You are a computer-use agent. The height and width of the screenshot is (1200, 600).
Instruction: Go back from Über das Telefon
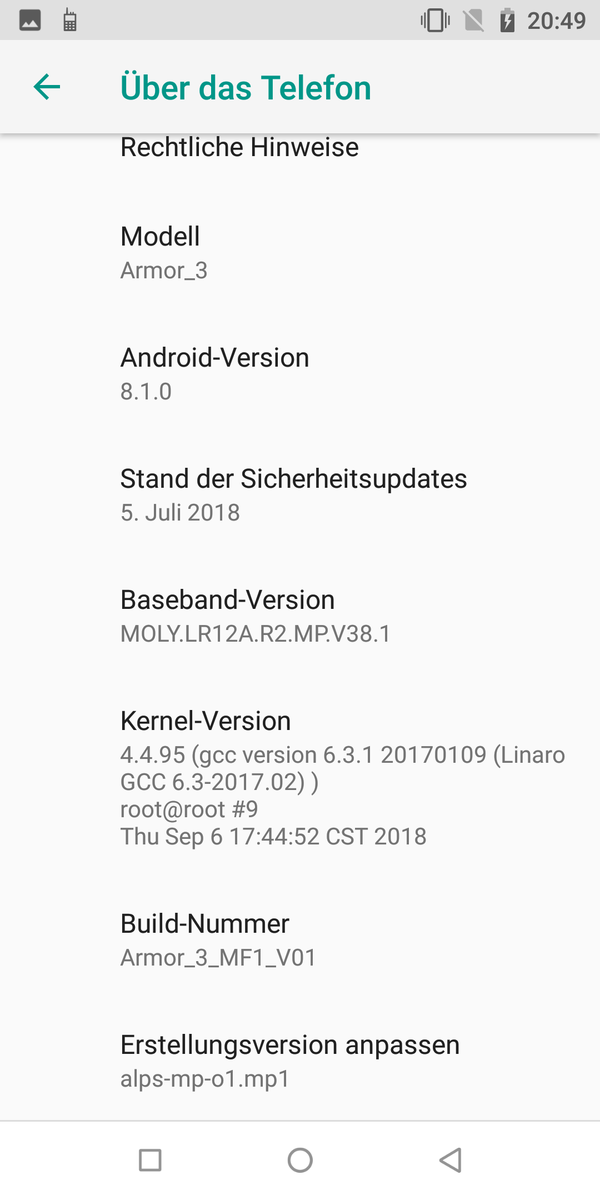[47, 88]
